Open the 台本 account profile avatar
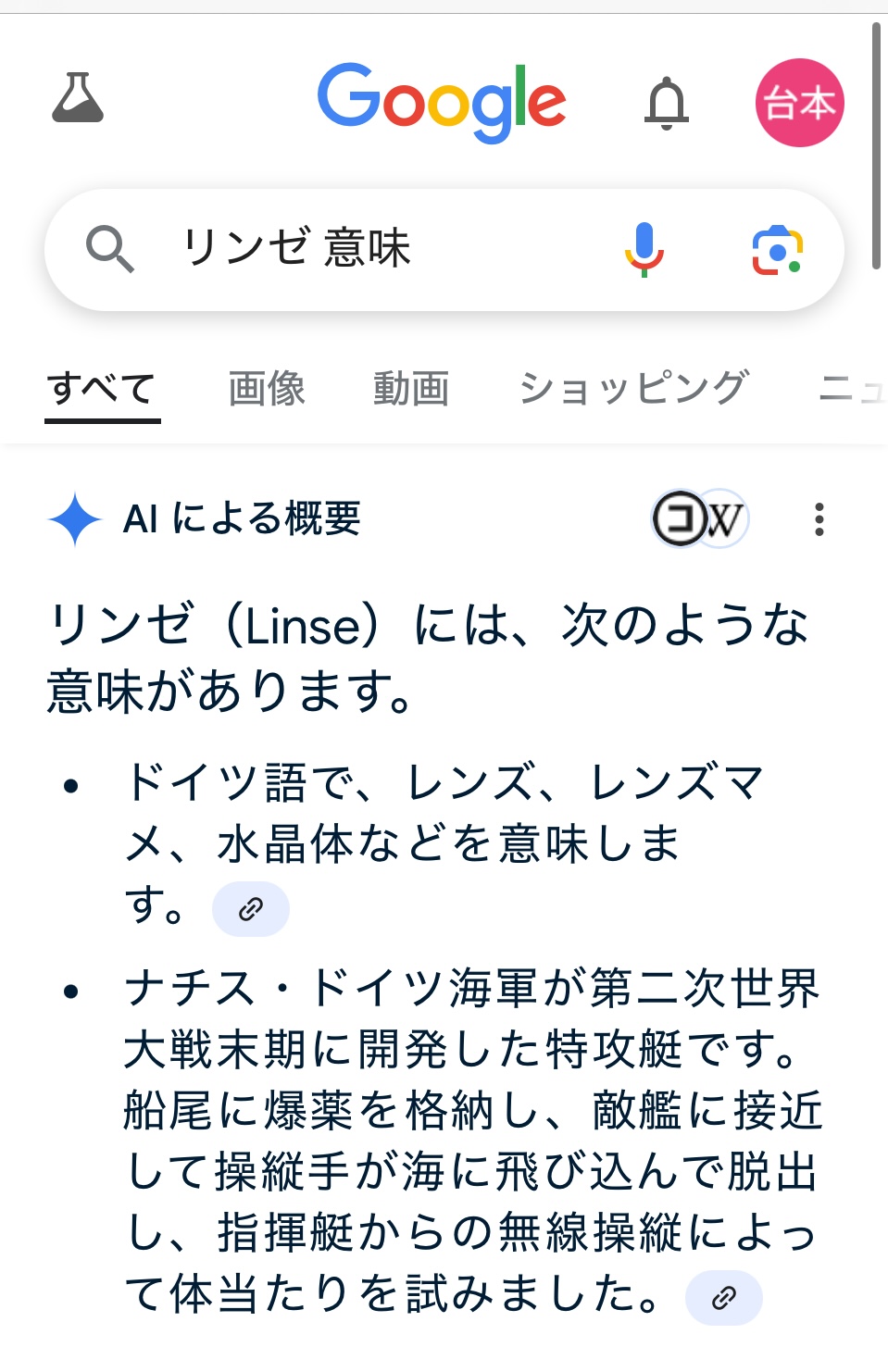Viewport: 888px width, 1372px height. (799, 103)
